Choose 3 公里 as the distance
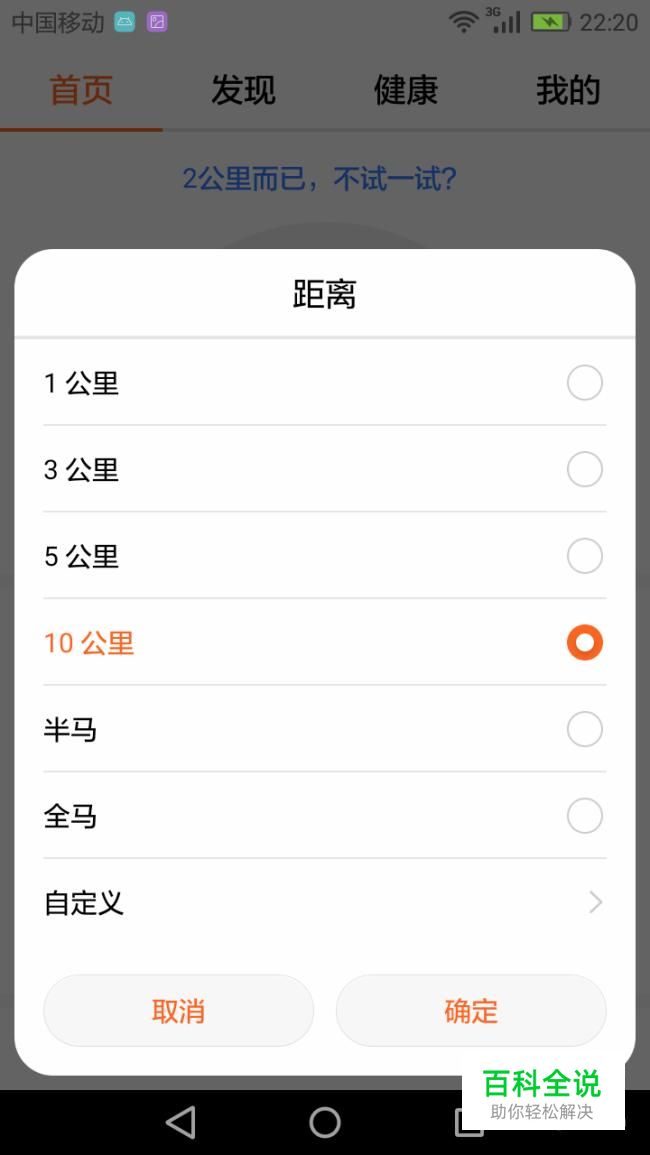Viewport: 650px width, 1155px height. pyautogui.click(x=324, y=469)
